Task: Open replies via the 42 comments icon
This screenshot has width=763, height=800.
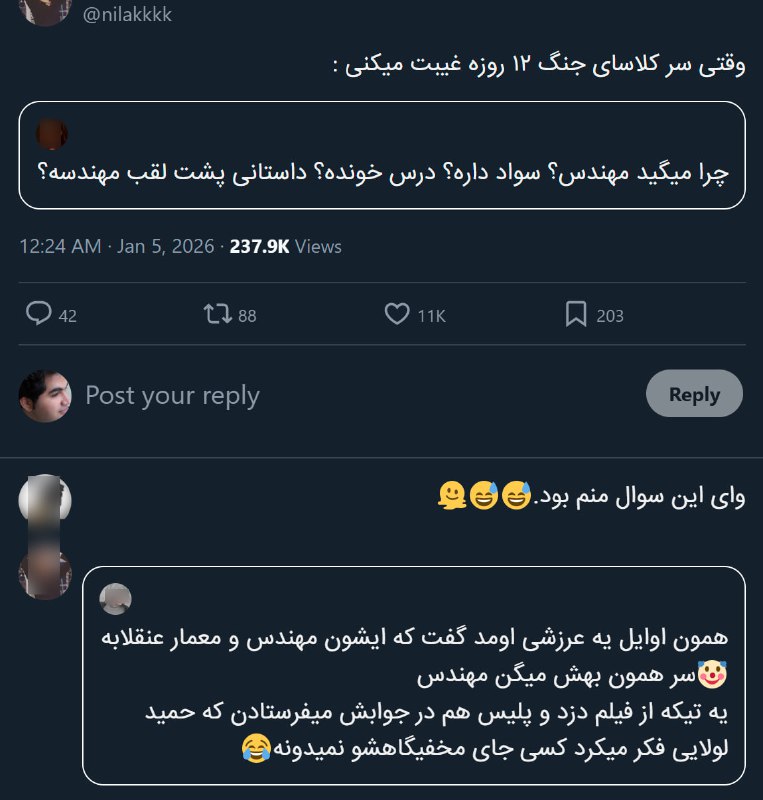Action: (x=39, y=315)
